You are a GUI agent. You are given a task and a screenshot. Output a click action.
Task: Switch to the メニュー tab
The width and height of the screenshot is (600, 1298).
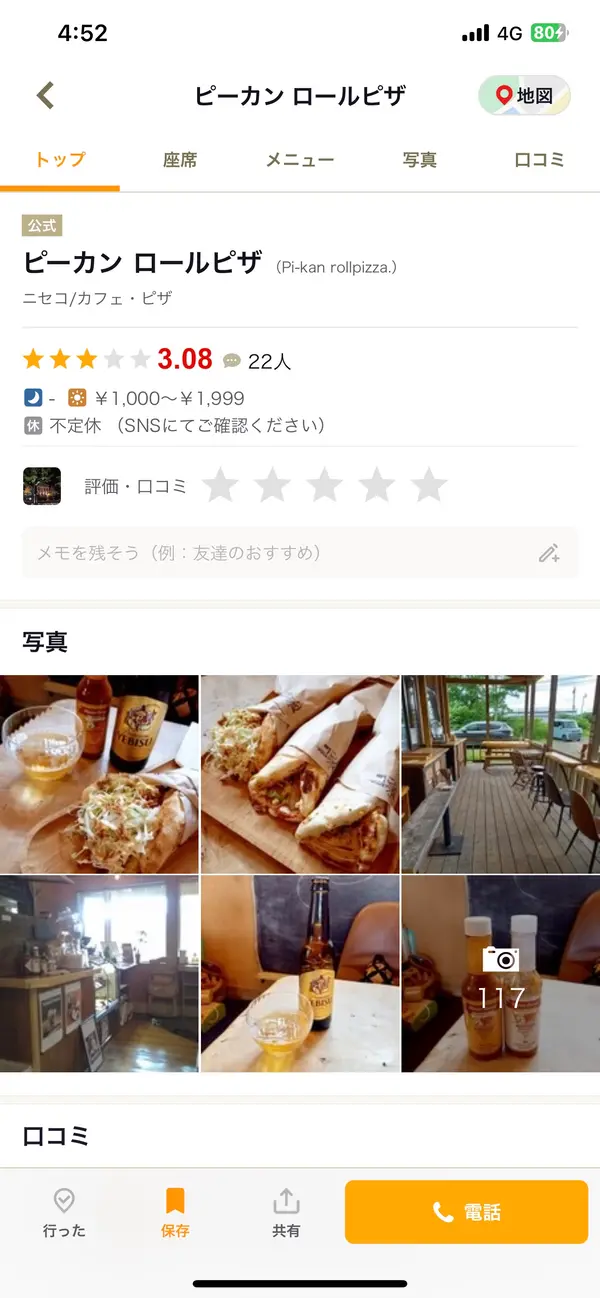tap(300, 160)
